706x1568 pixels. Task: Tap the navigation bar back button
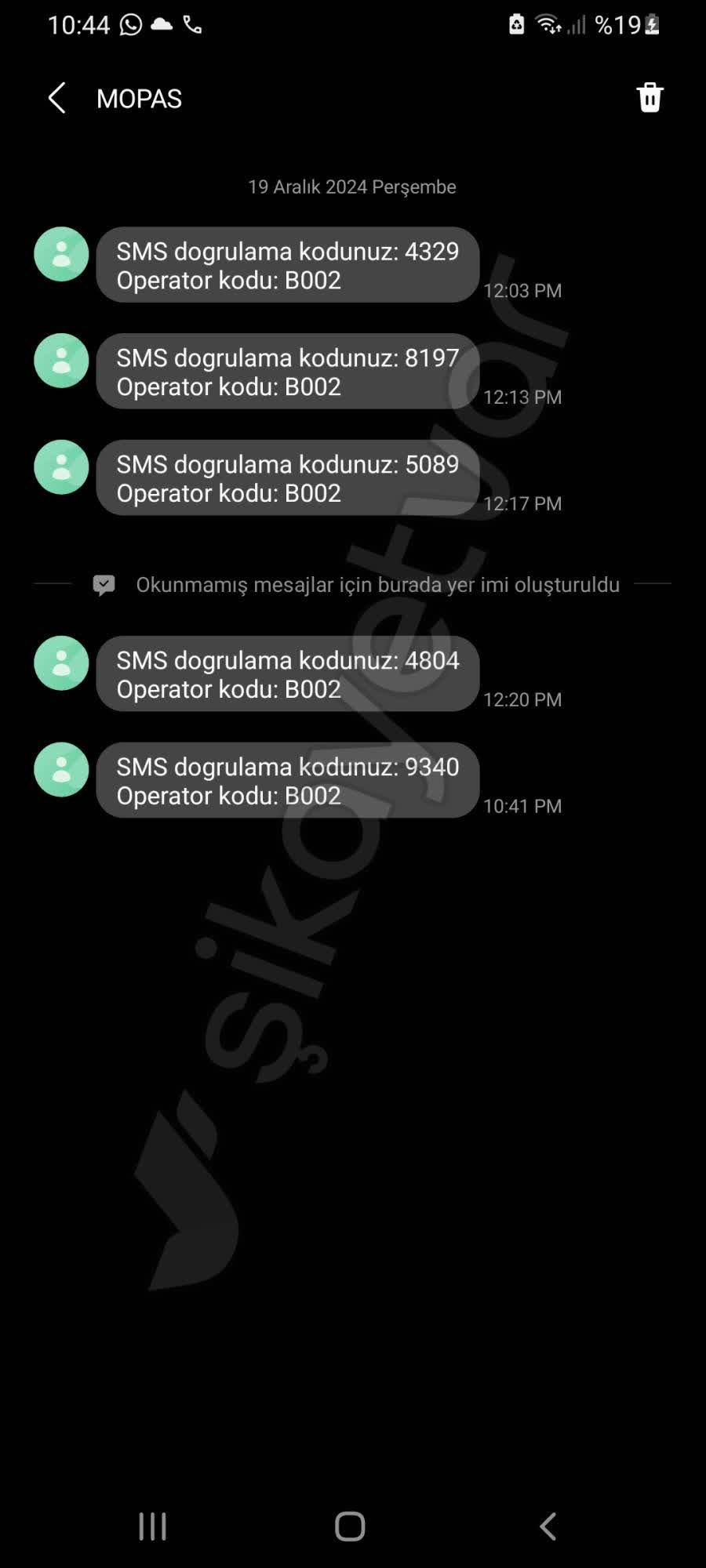pyautogui.click(x=547, y=1526)
